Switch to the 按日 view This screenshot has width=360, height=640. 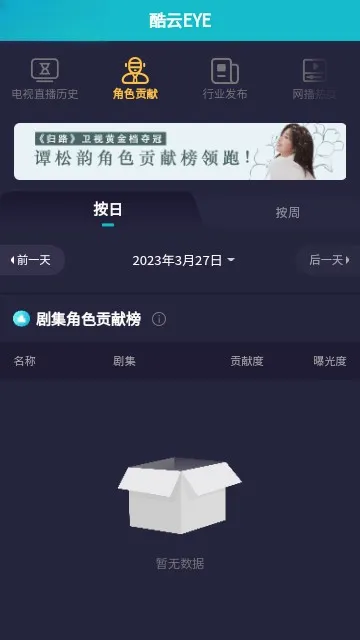(x=108, y=213)
